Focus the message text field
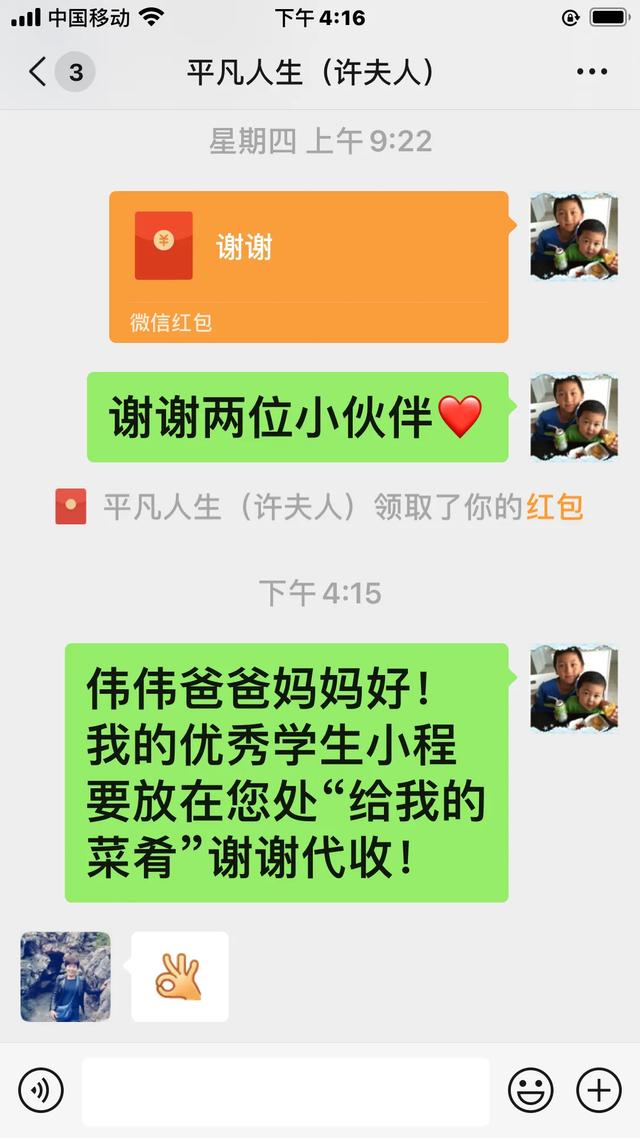The width and height of the screenshot is (640, 1138). 285,1091
